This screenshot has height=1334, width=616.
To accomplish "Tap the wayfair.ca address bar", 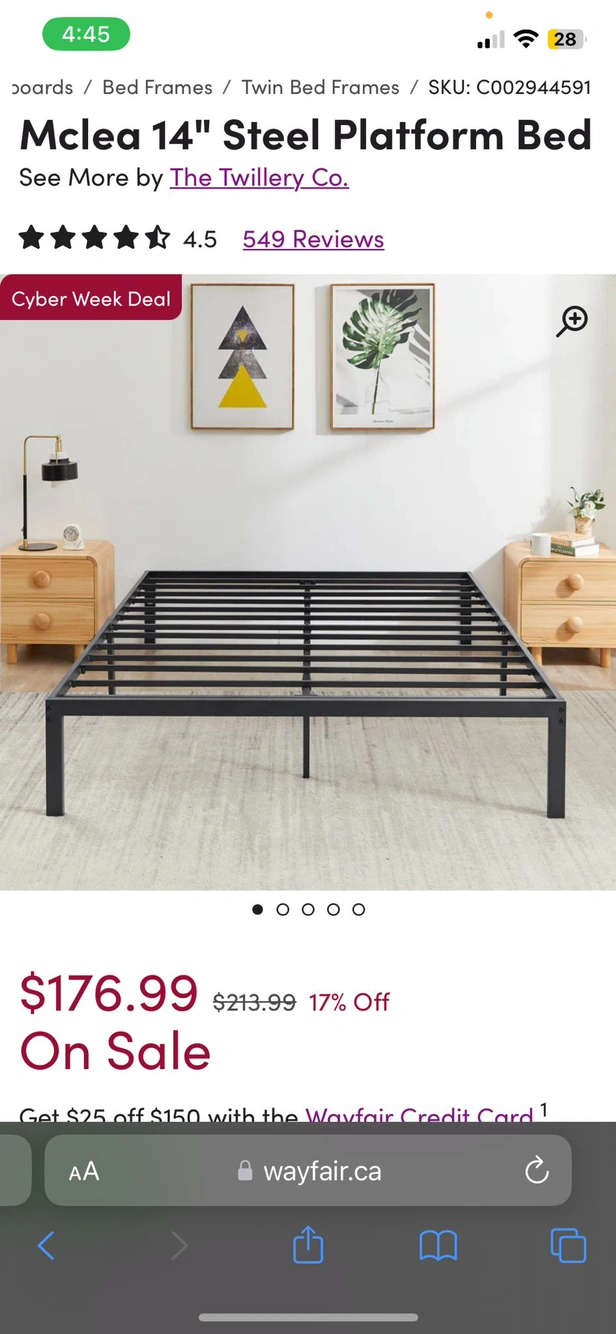I will 322,1171.
